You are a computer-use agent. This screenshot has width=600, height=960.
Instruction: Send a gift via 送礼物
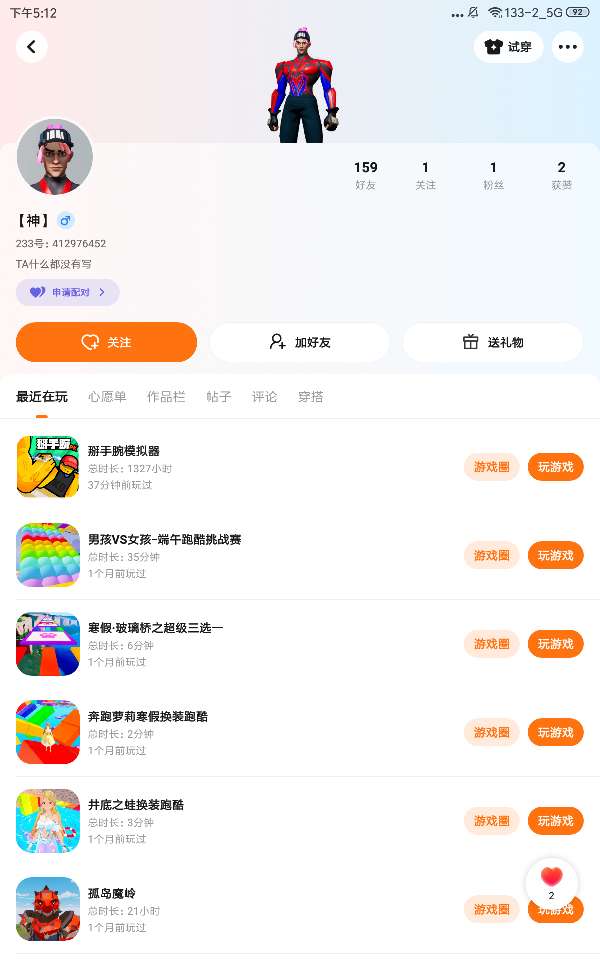click(x=492, y=342)
